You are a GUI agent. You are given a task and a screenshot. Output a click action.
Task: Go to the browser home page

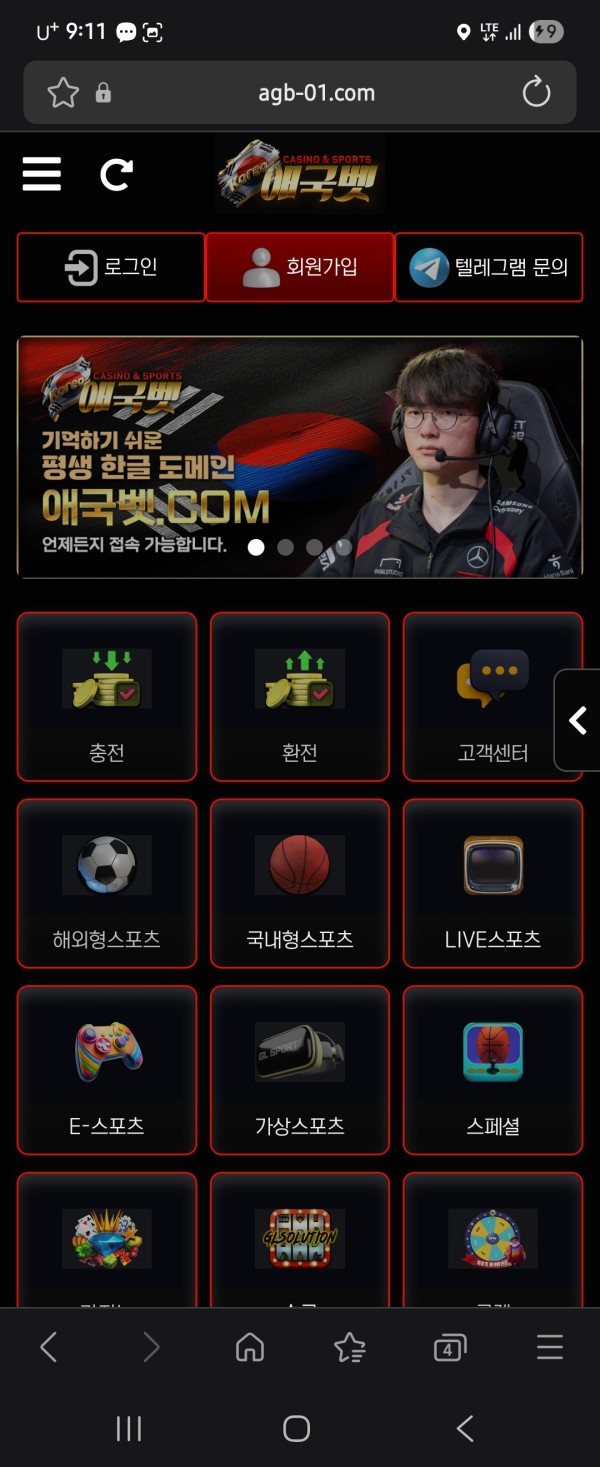pyautogui.click(x=249, y=1349)
